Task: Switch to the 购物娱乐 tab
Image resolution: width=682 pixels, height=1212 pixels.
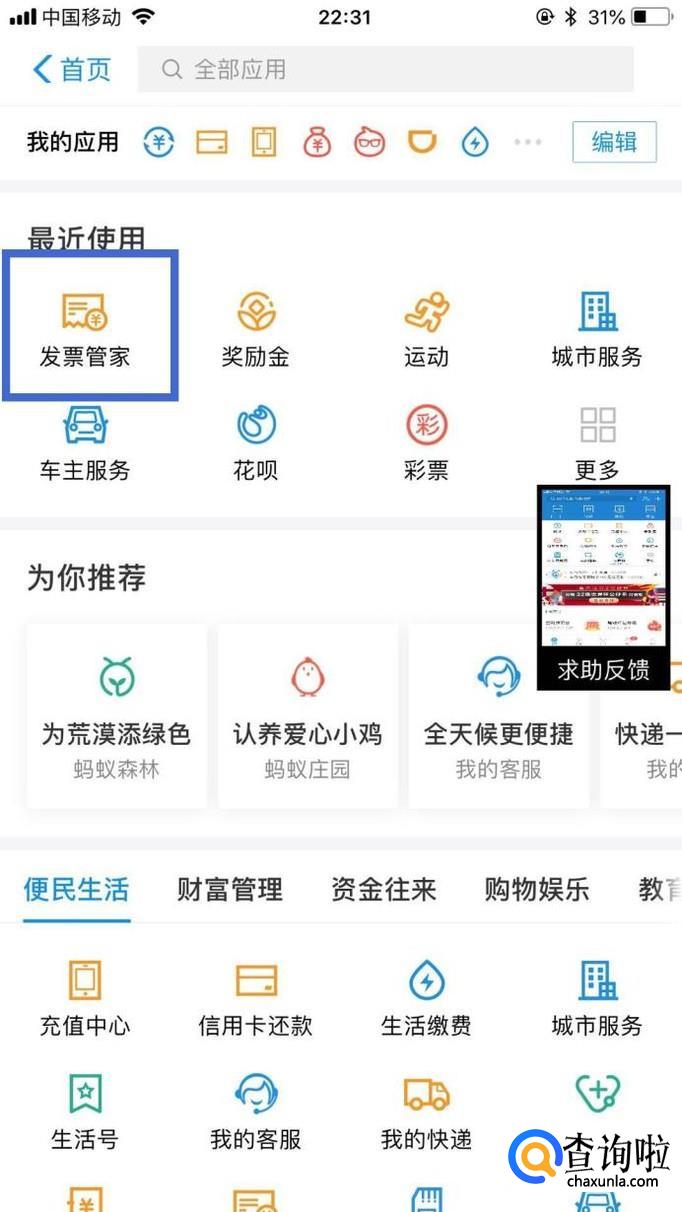Action: tap(537, 889)
